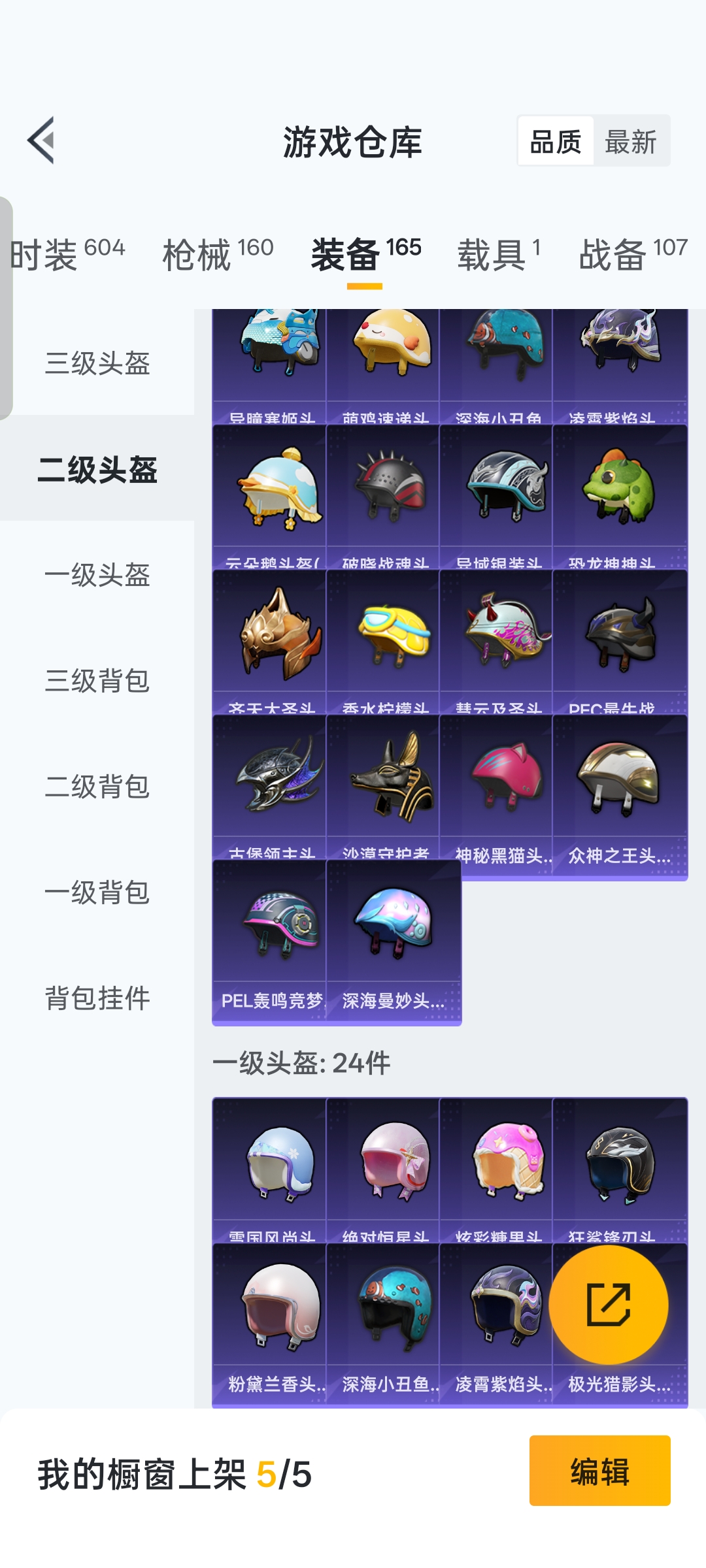Select 背包挂件 category
706x1568 pixels.
(97, 998)
